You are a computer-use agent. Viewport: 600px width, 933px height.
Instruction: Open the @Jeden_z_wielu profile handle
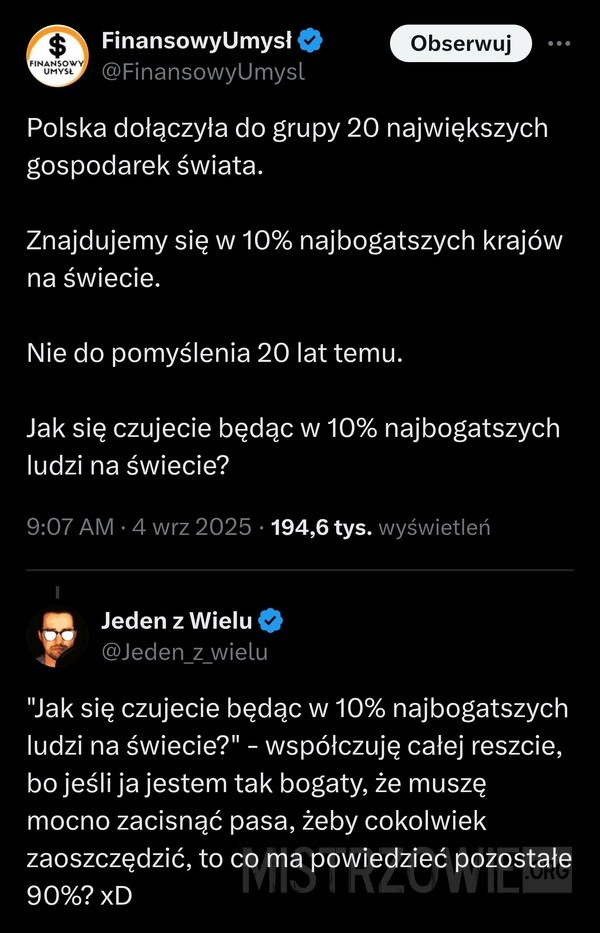pyautogui.click(x=184, y=652)
